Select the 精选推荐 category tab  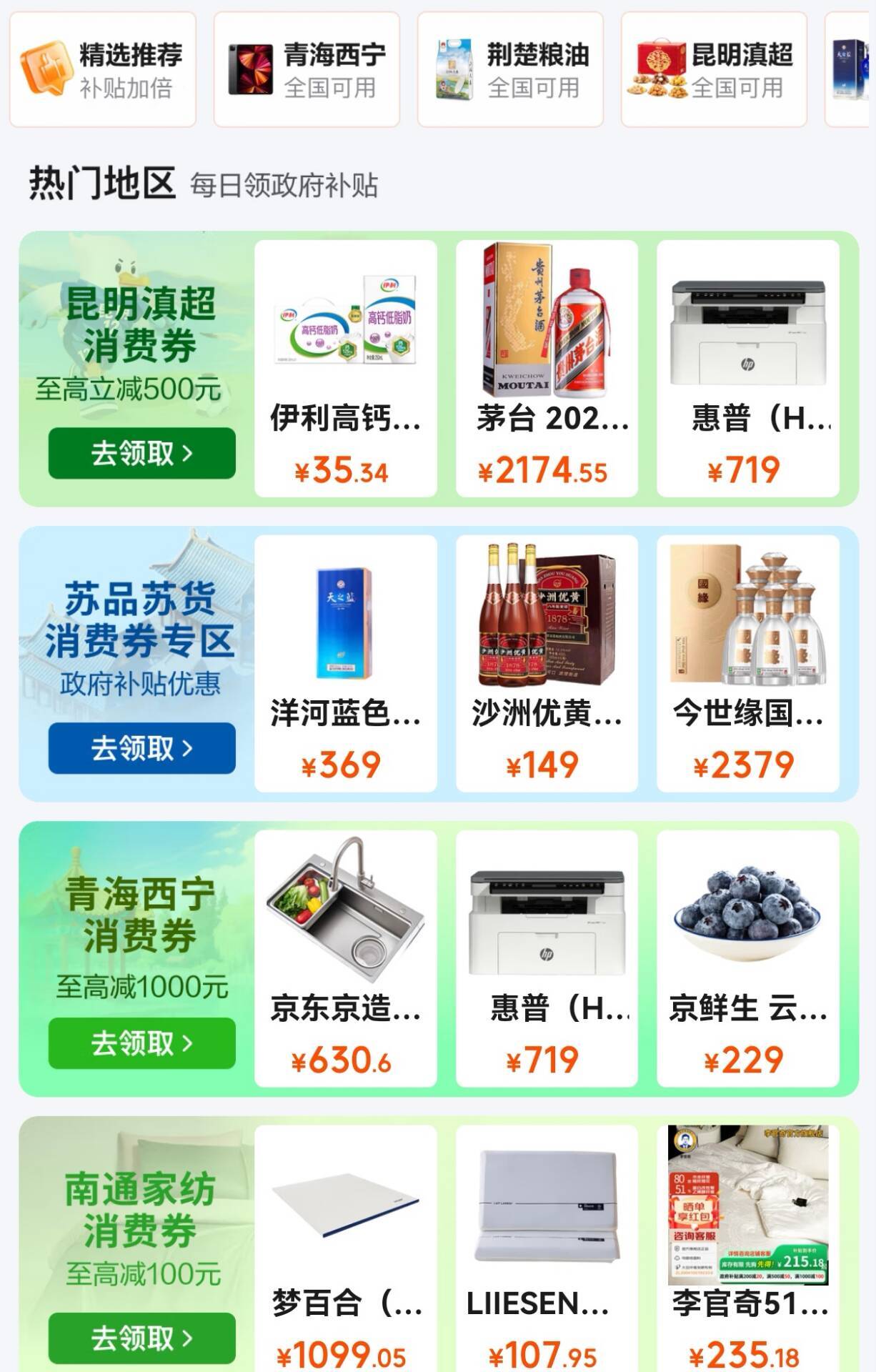tap(103, 70)
